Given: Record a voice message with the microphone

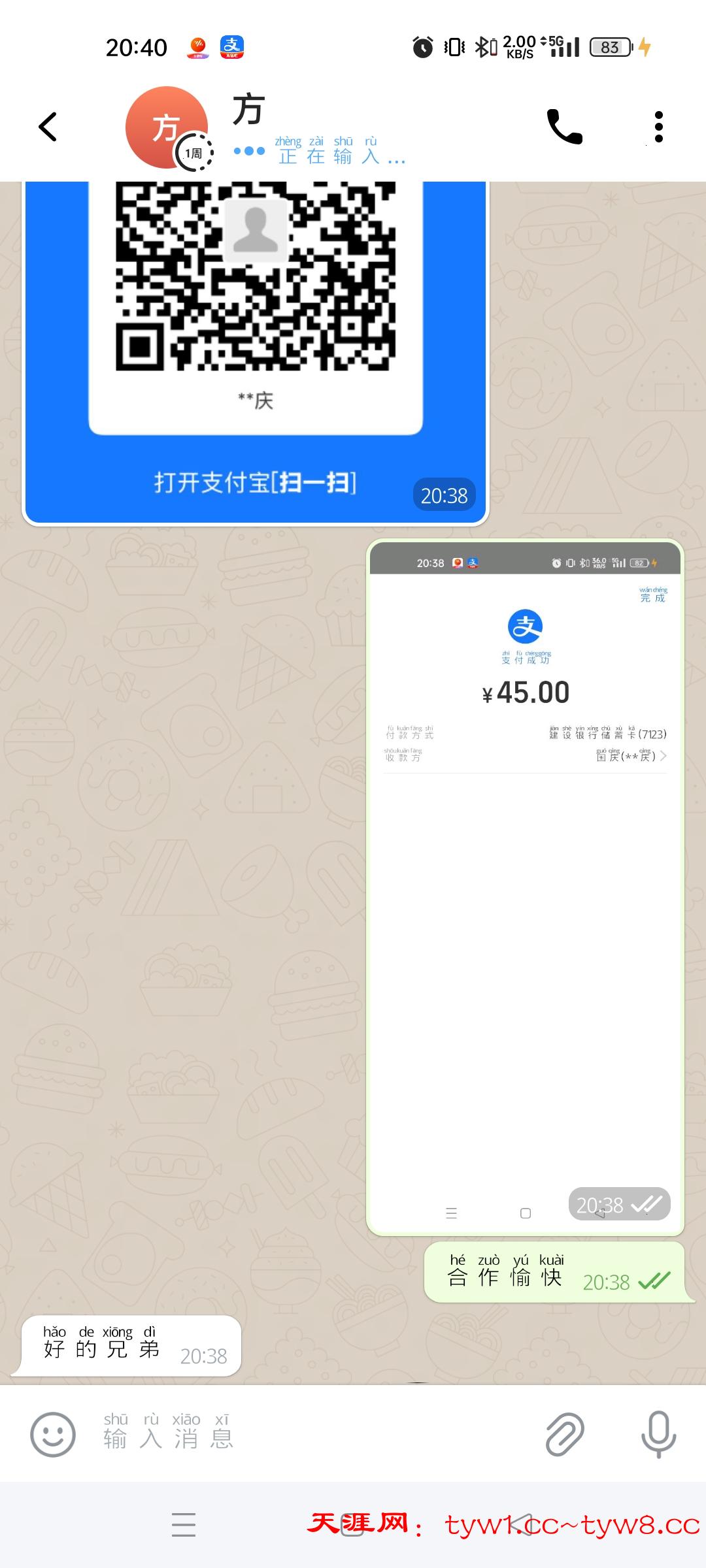Looking at the screenshot, I should [x=658, y=1435].
